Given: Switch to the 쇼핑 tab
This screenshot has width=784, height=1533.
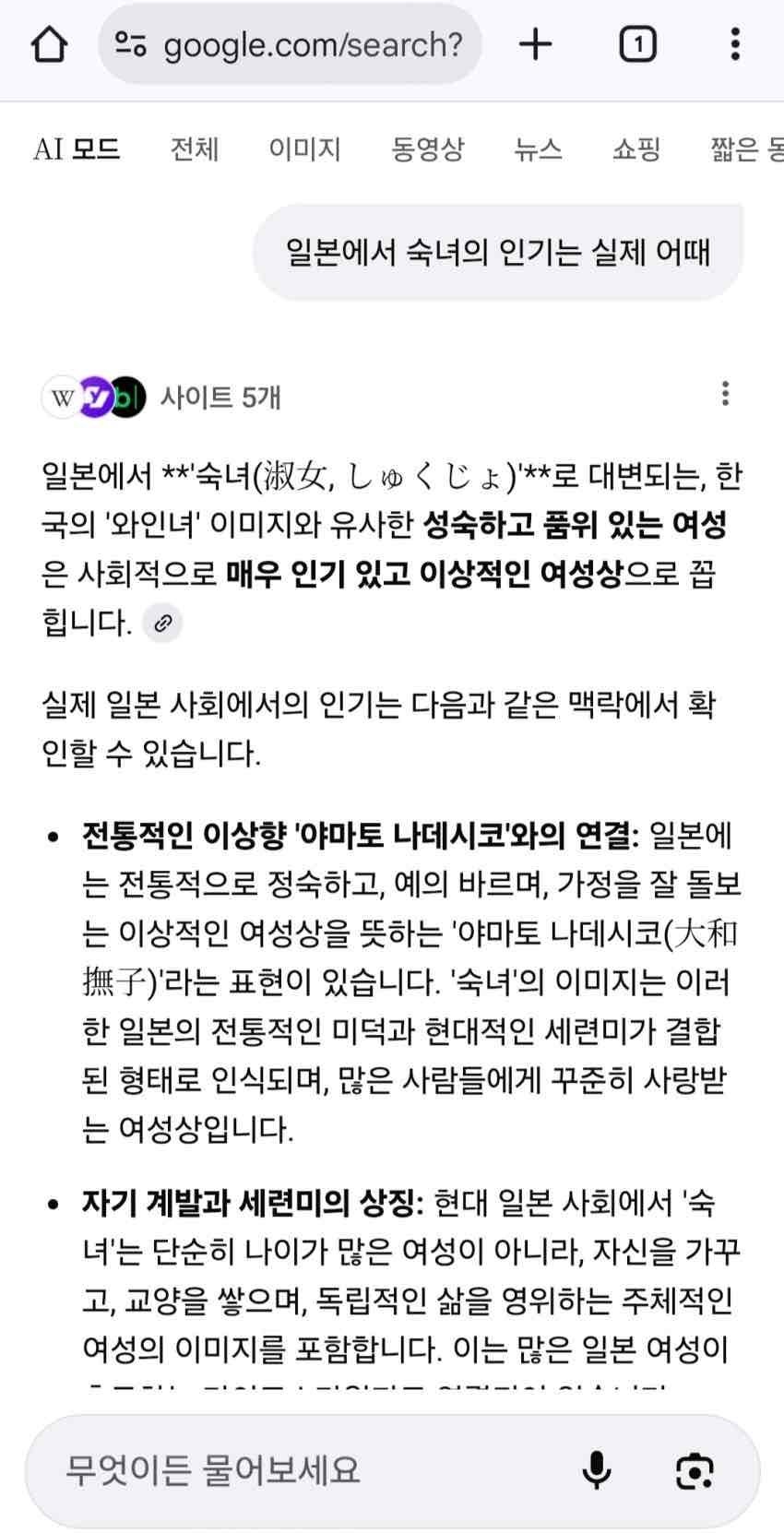Looking at the screenshot, I should coord(636,149).
